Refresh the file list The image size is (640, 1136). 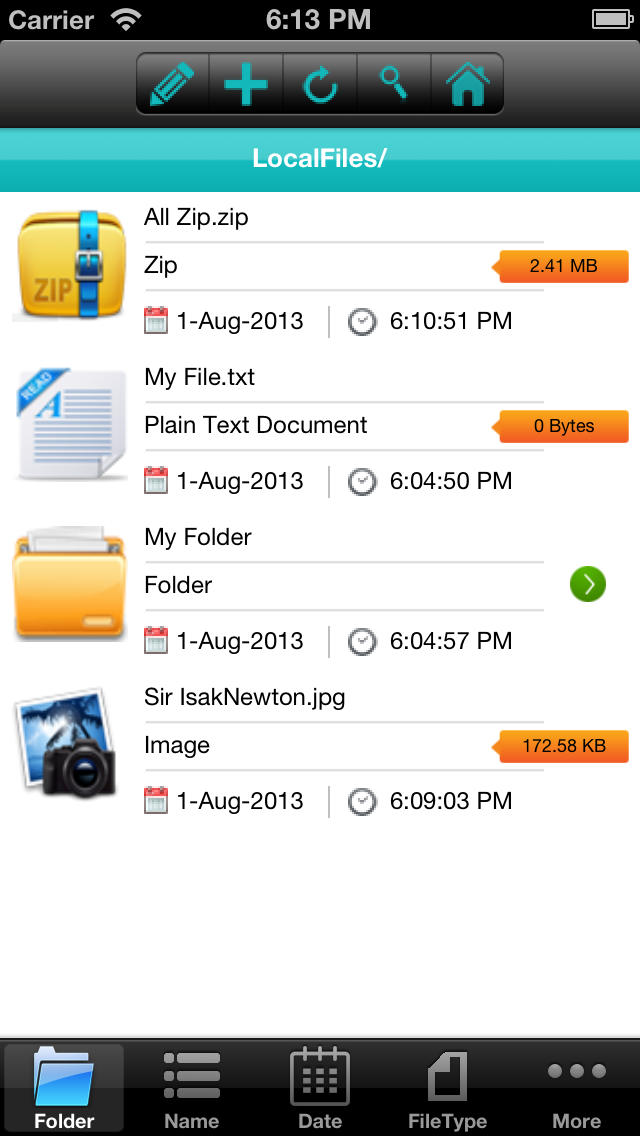coord(320,84)
